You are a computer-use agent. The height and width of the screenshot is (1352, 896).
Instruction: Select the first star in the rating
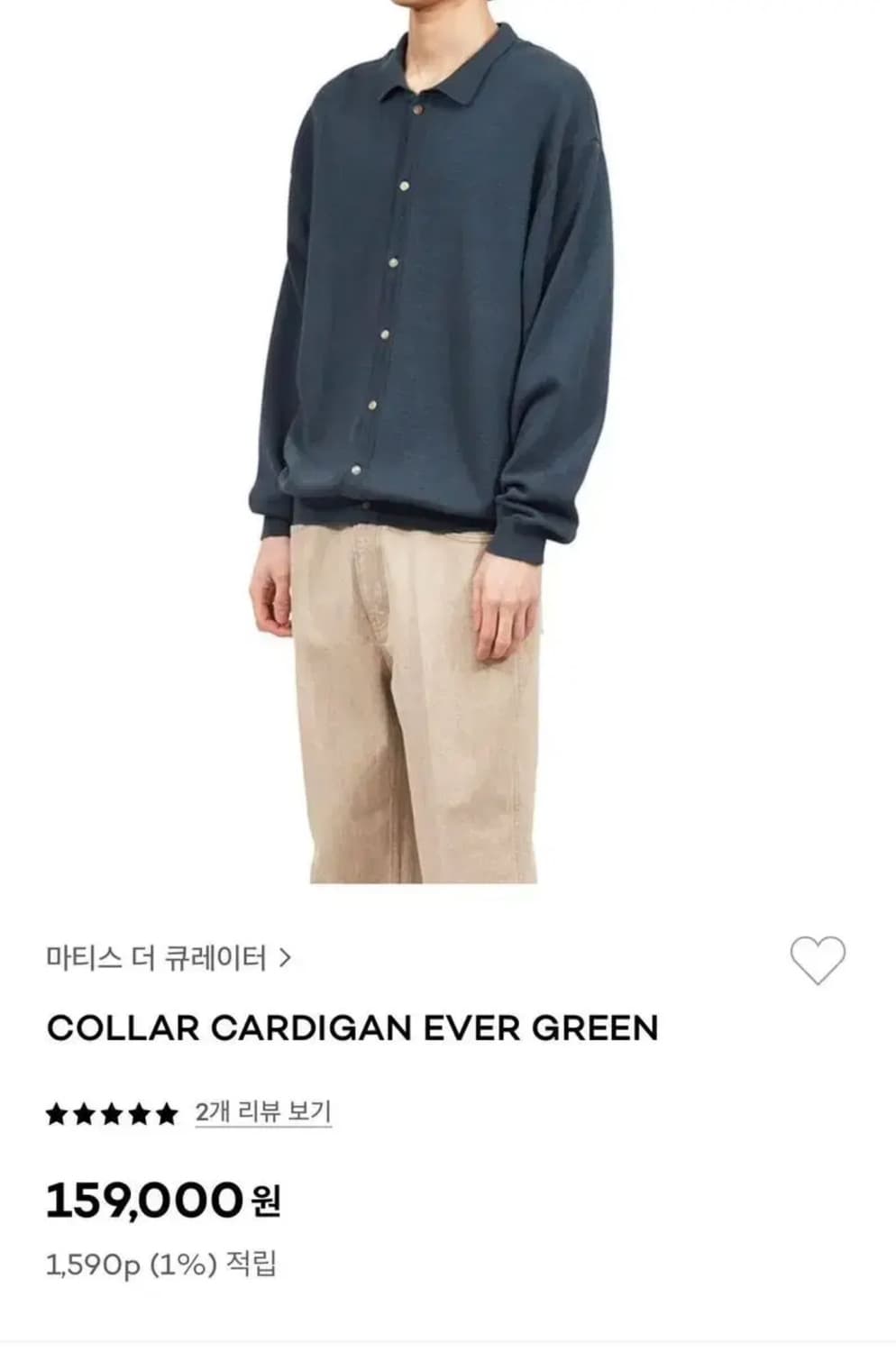click(x=56, y=1112)
